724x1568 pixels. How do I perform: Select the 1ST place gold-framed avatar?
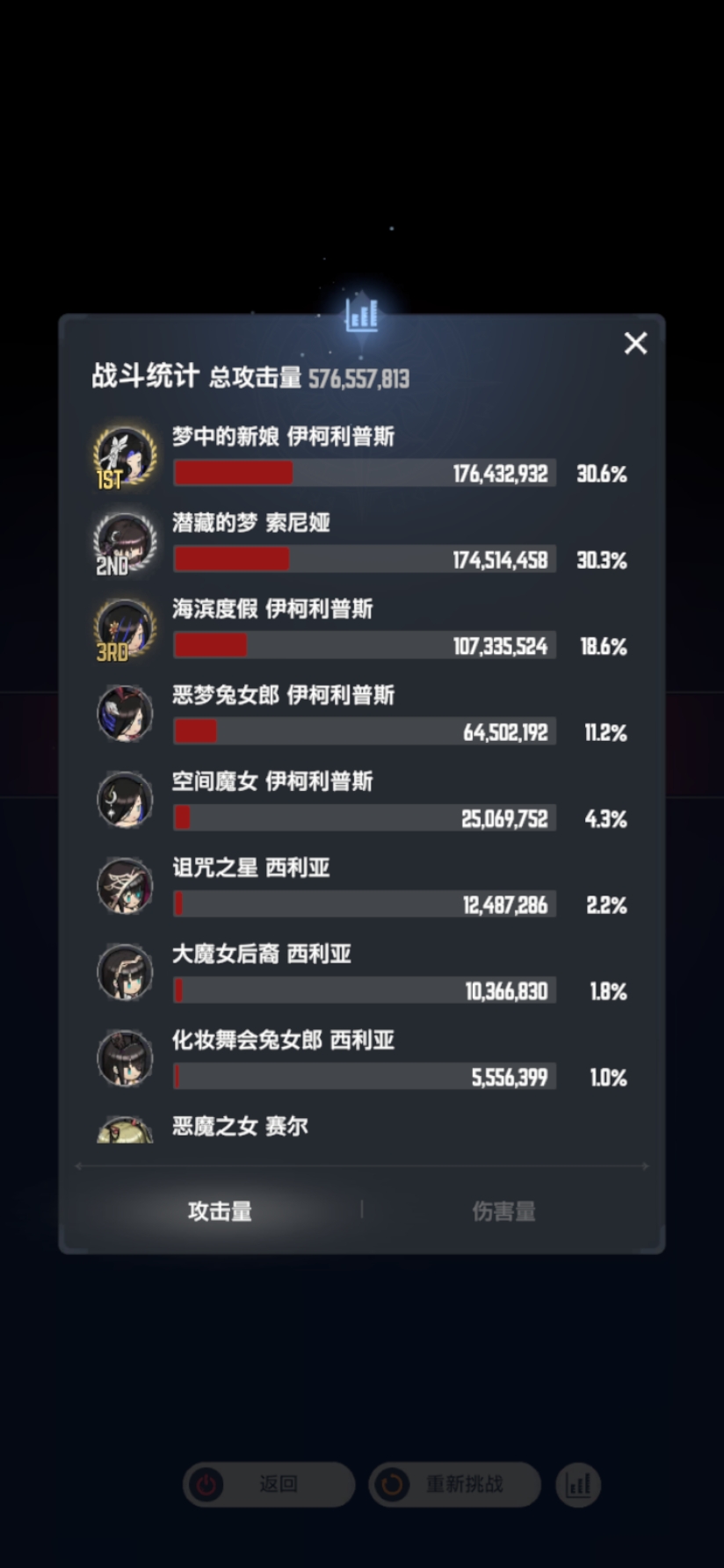click(123, 456)
